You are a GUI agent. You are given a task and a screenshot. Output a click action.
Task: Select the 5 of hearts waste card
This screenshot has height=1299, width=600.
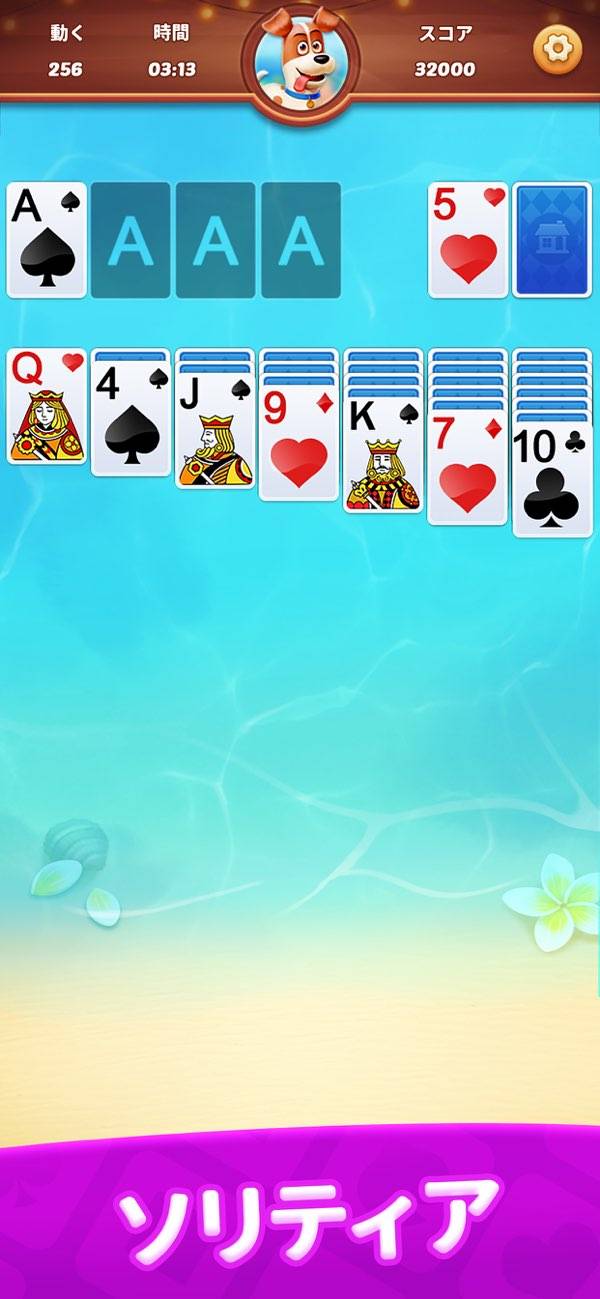468,240
